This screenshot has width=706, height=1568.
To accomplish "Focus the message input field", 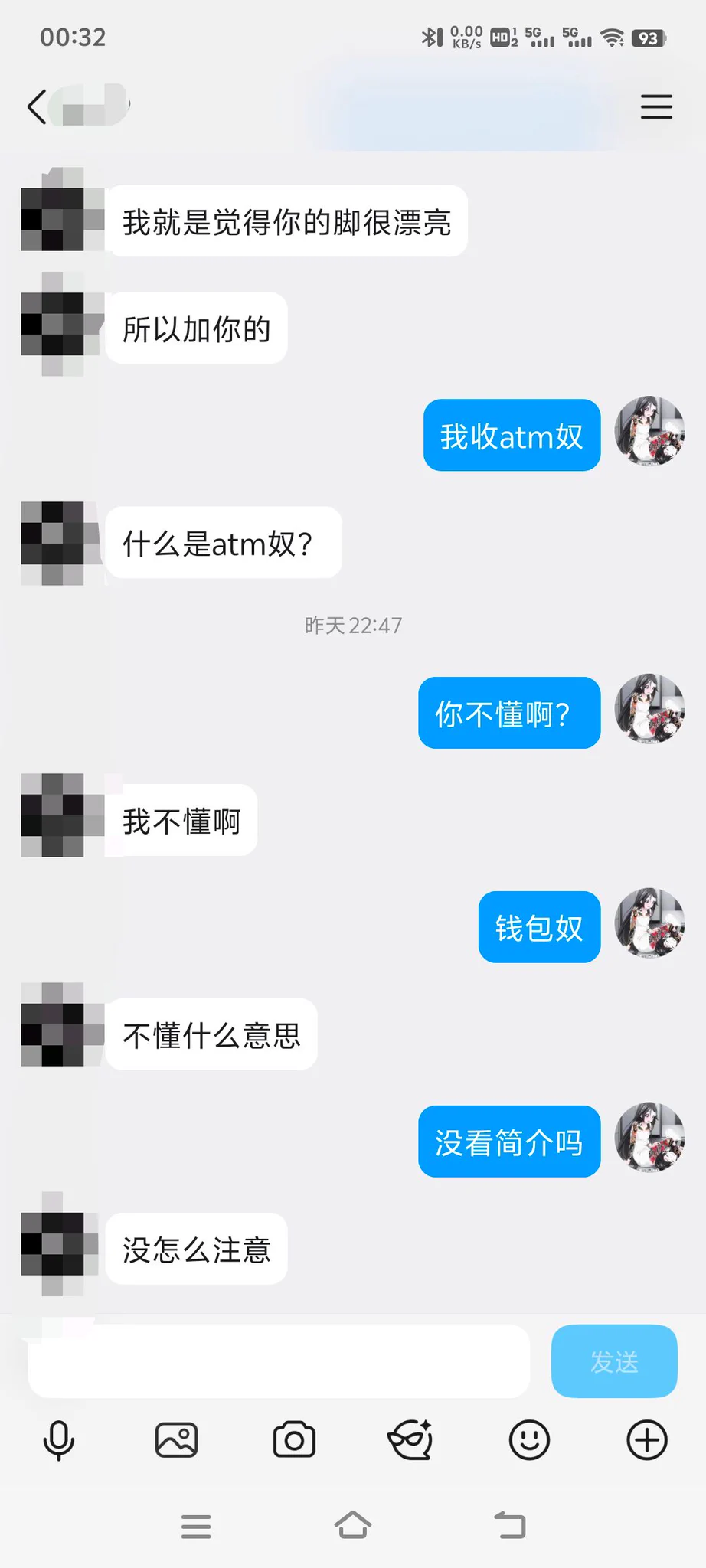I will coord(279,1361).
